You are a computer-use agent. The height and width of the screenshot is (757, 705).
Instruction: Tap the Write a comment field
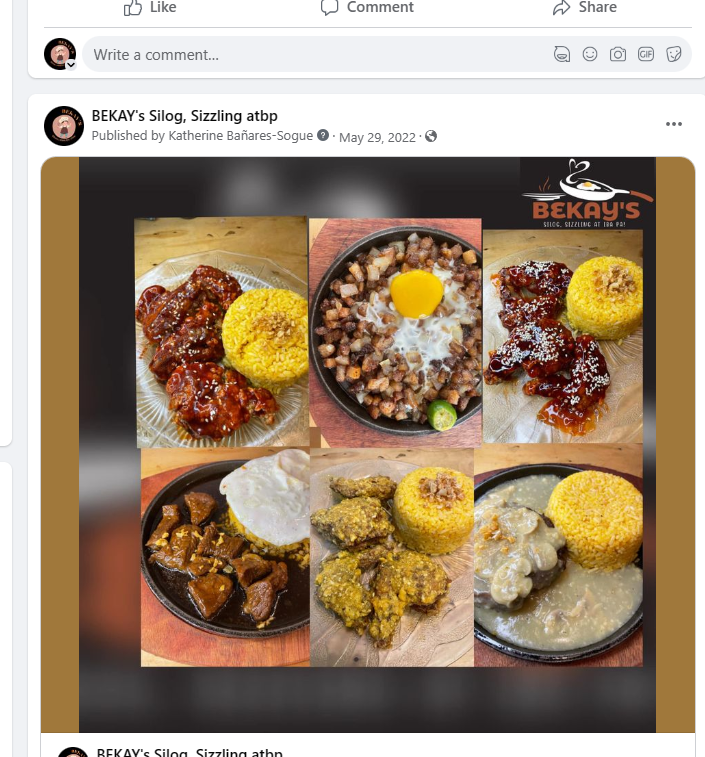click(x=300, y=54)
